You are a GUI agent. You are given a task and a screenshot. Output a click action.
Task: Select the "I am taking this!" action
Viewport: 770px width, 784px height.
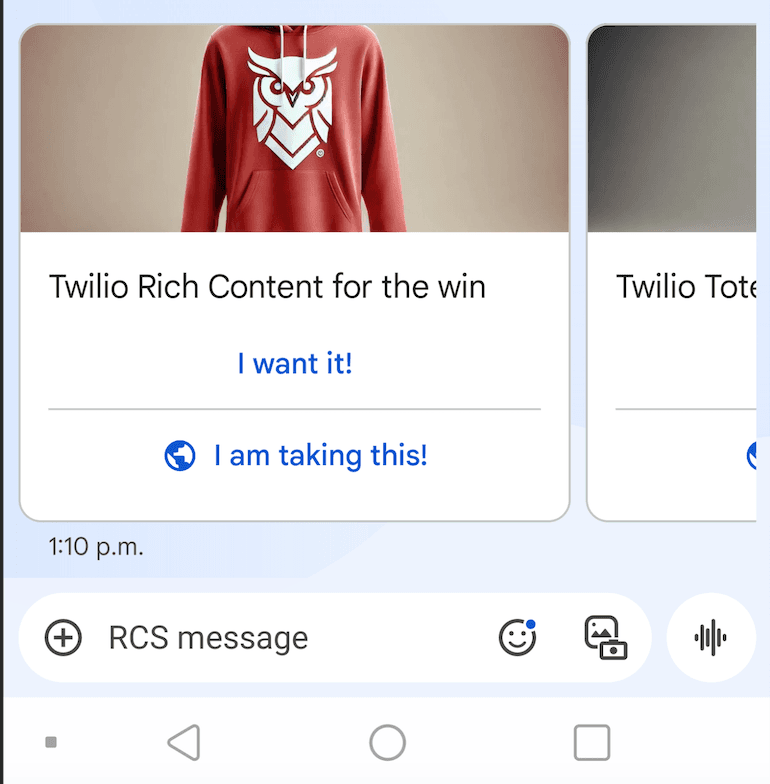pyautogui.click(x=320, y=455)
